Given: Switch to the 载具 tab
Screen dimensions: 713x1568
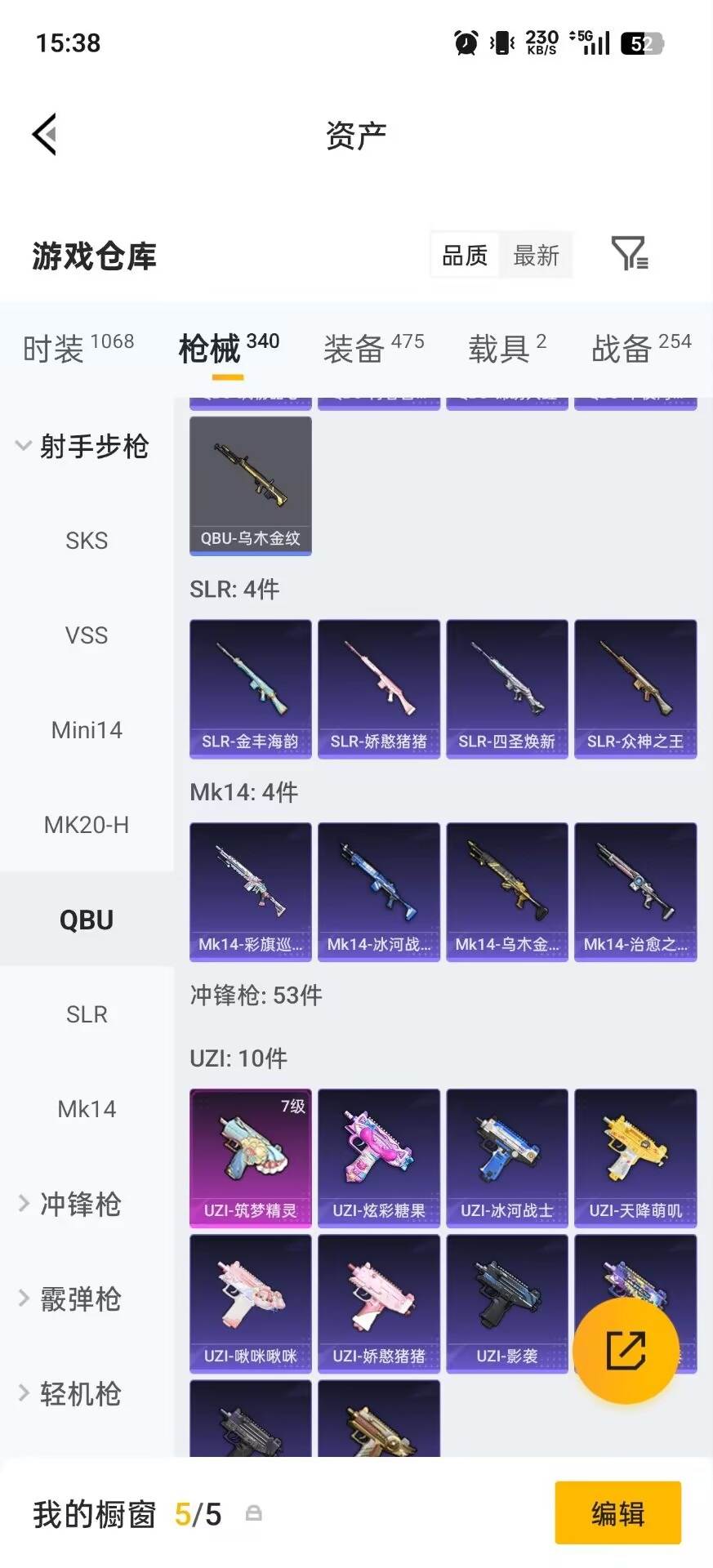Looking at the screenshot, I should coord(507,349).
